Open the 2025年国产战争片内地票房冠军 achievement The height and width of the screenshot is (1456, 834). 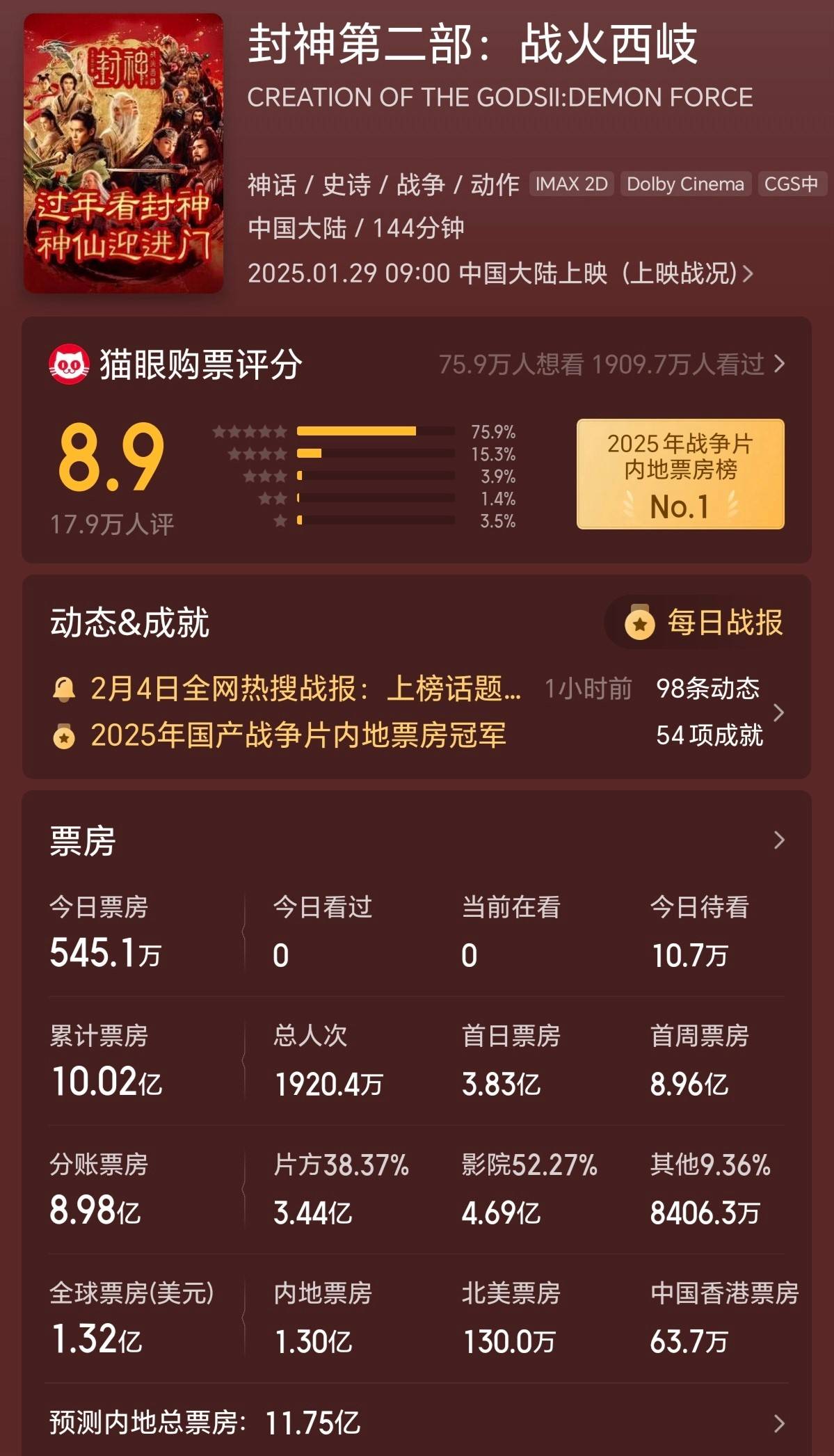[x=298, y=735]
